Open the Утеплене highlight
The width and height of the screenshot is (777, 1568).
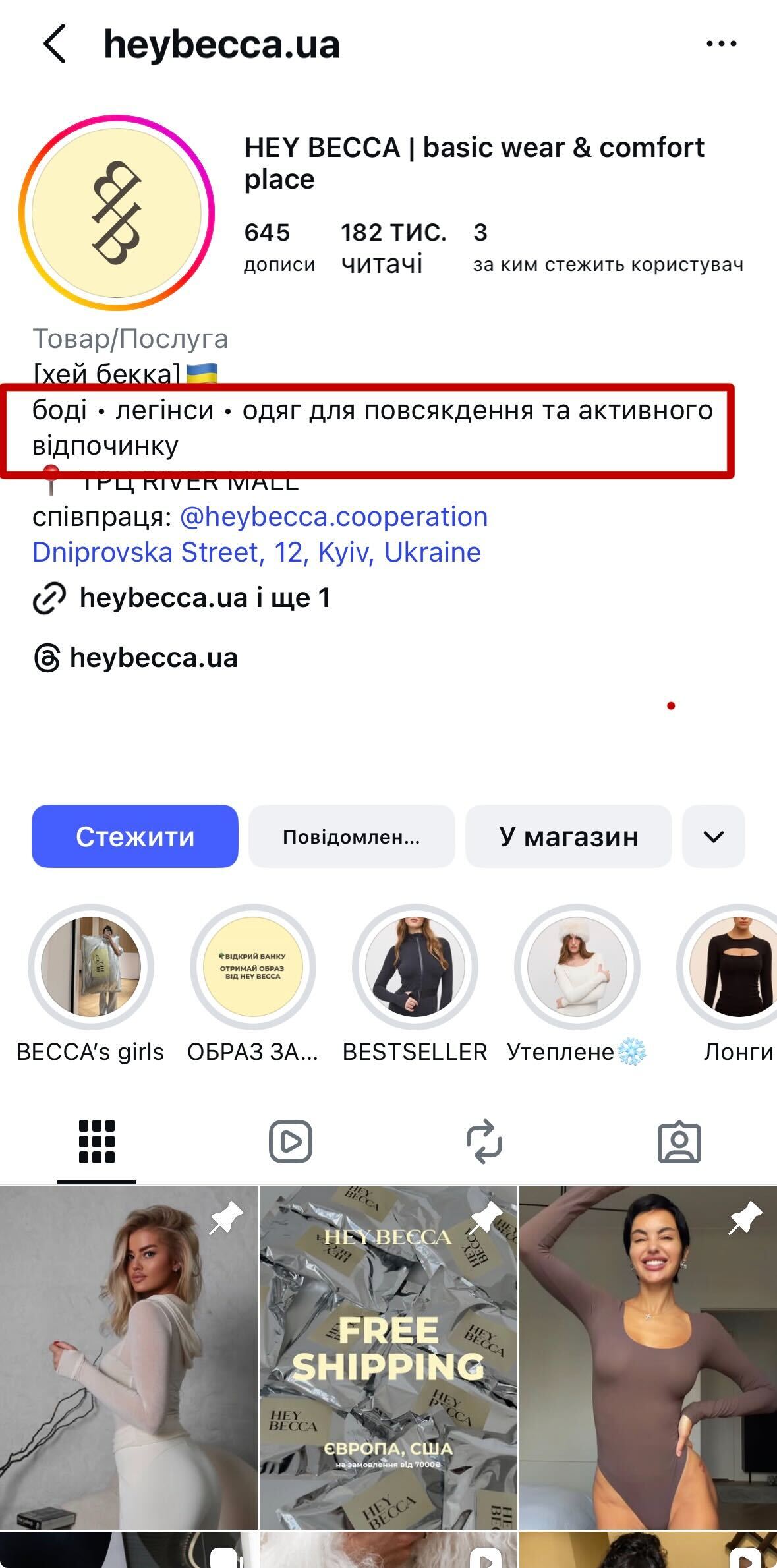[x=577, y=966]
